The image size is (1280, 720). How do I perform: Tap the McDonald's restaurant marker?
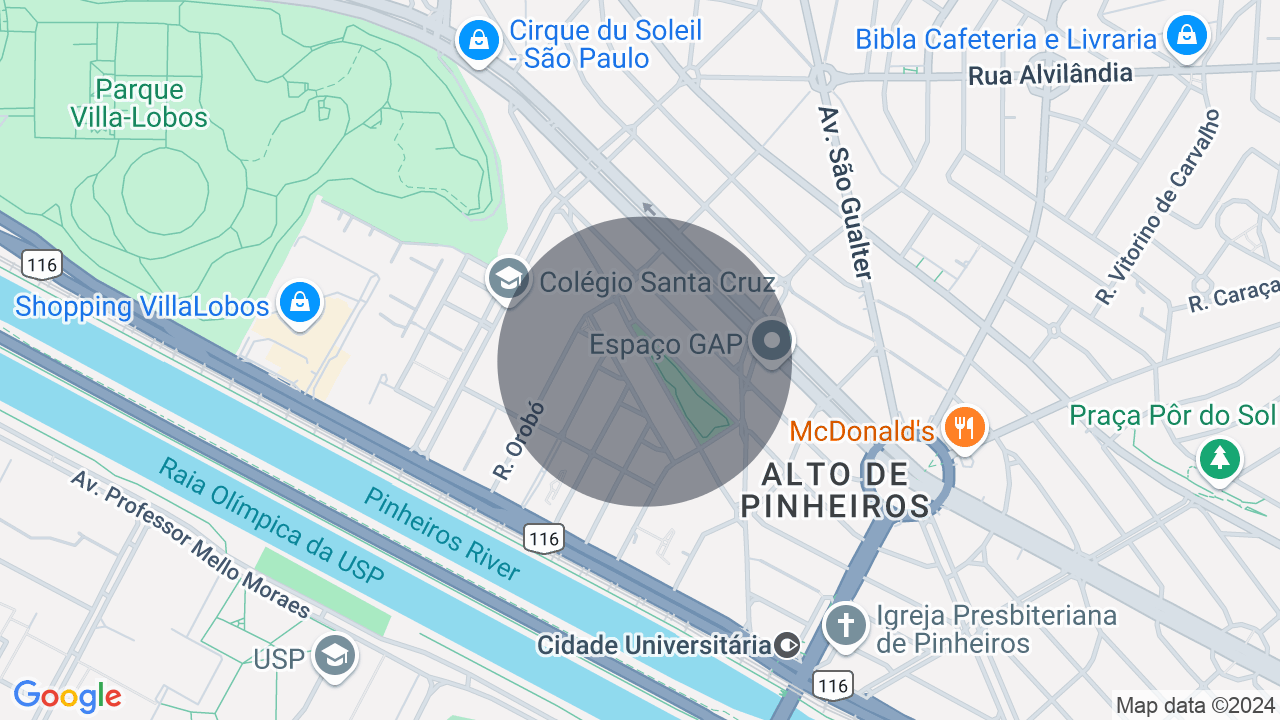964,428
